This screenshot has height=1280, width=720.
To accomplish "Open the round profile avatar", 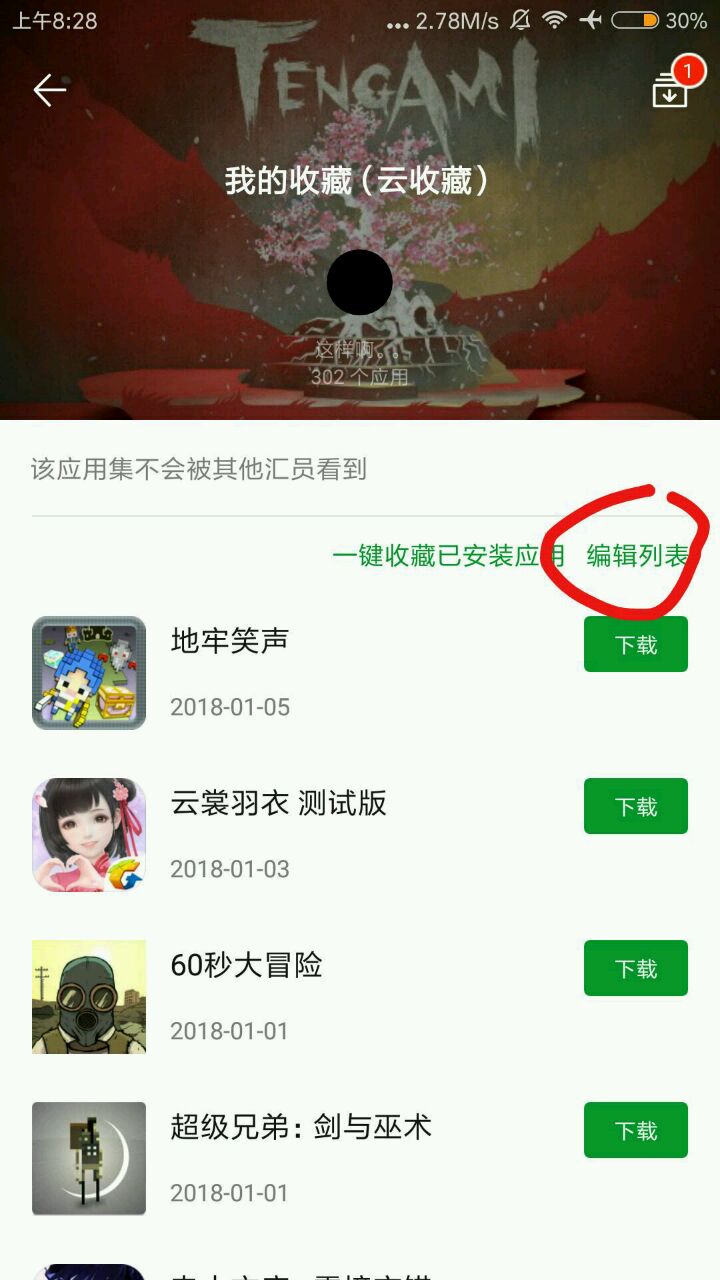I will click(x=359, y=282).
